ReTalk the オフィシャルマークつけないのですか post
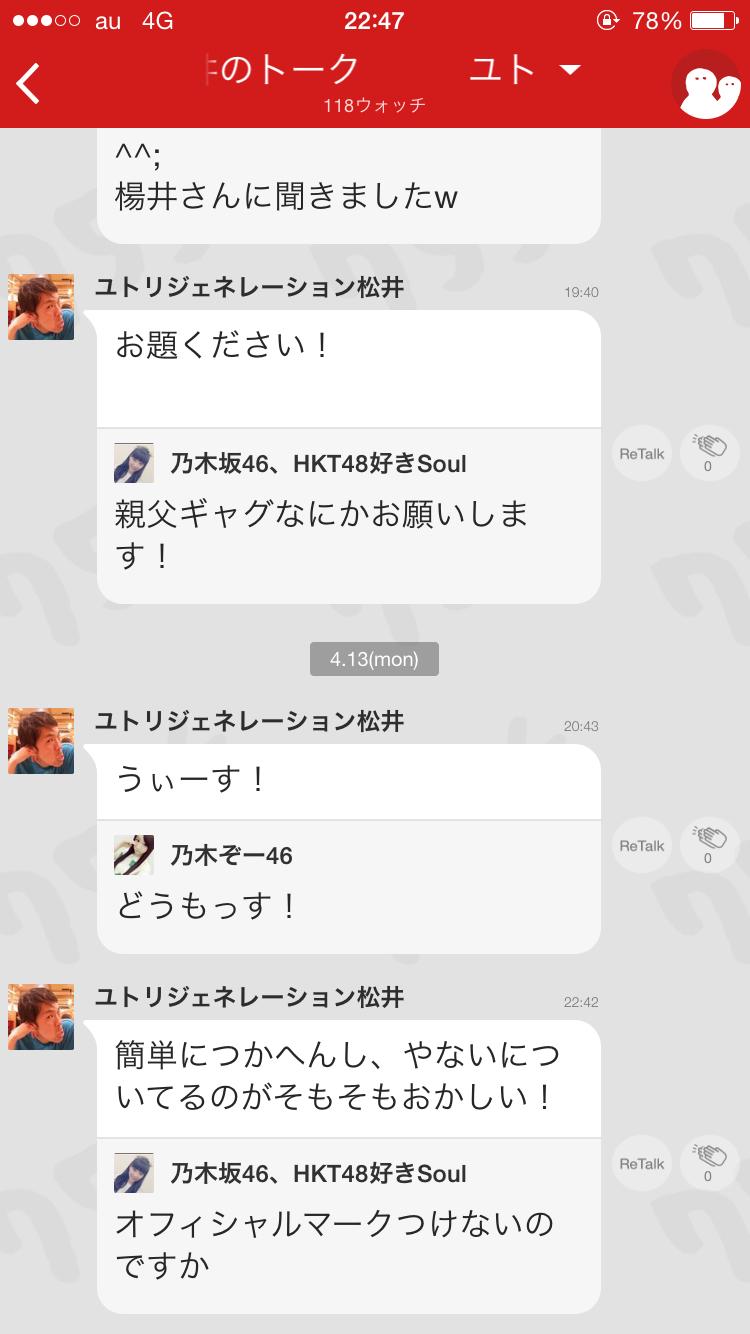The height and width of the screenshot is (1334, 750). pyautogui.click(x=640, y=1163)
